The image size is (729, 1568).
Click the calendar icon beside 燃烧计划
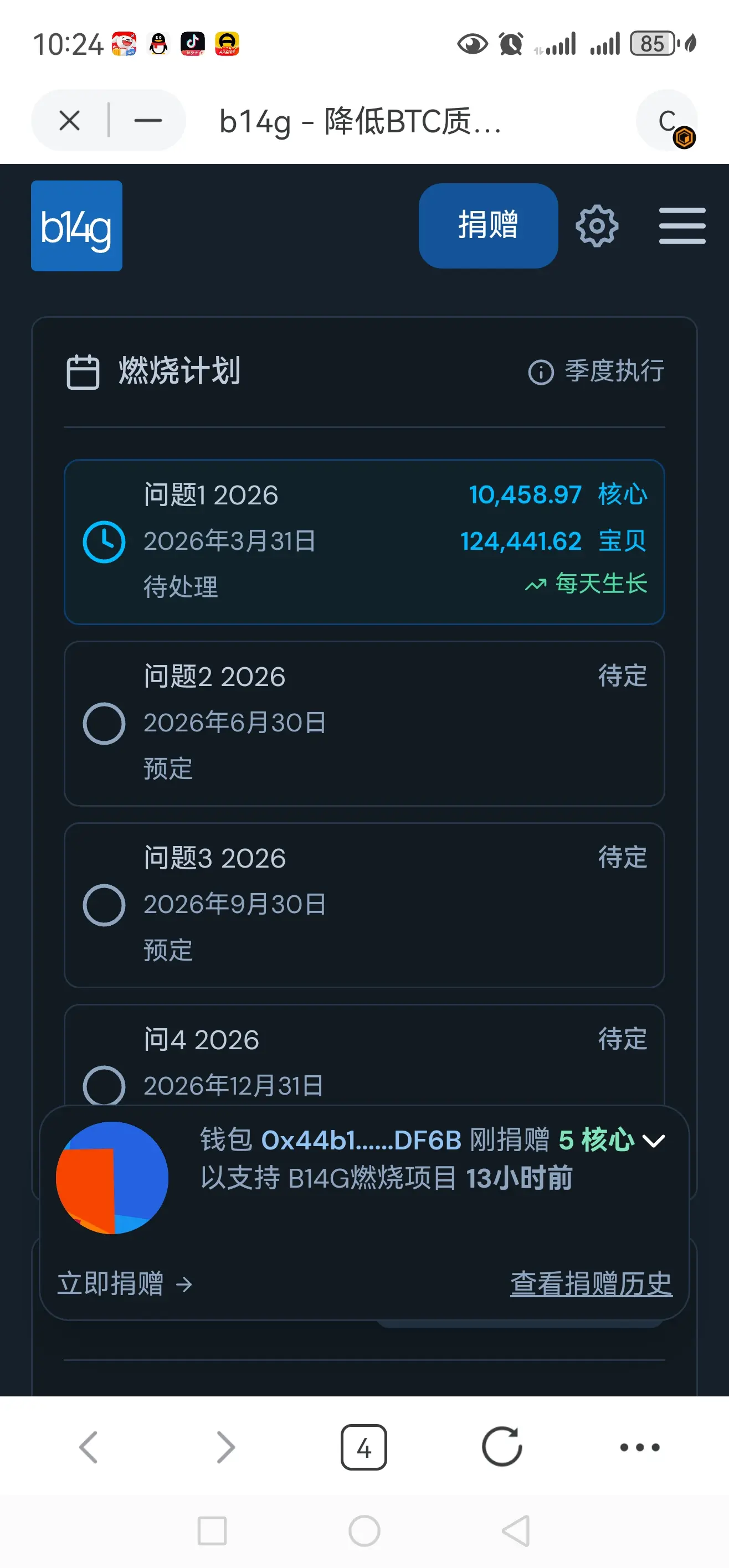point(84,372)
